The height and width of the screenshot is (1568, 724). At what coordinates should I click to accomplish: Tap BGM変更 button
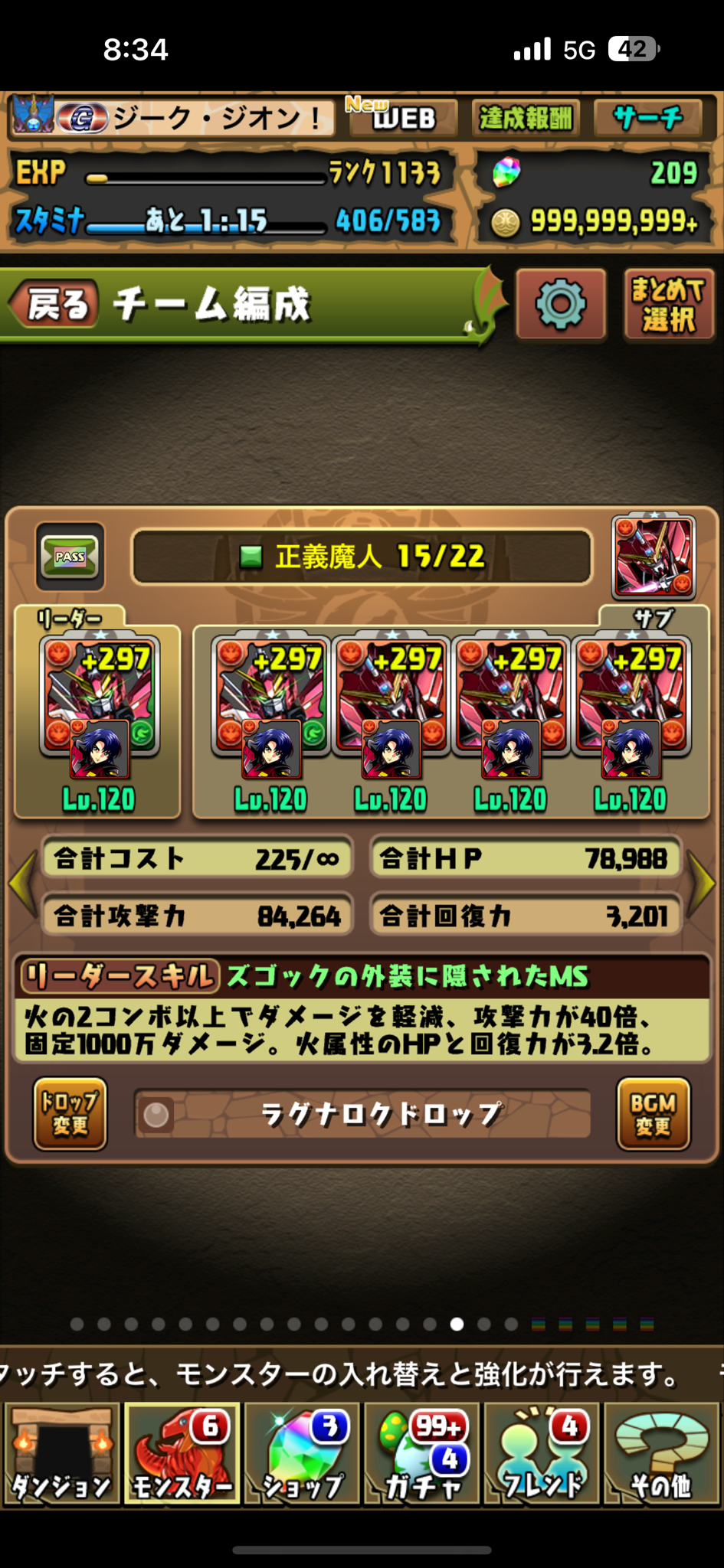coord(653,1114)
